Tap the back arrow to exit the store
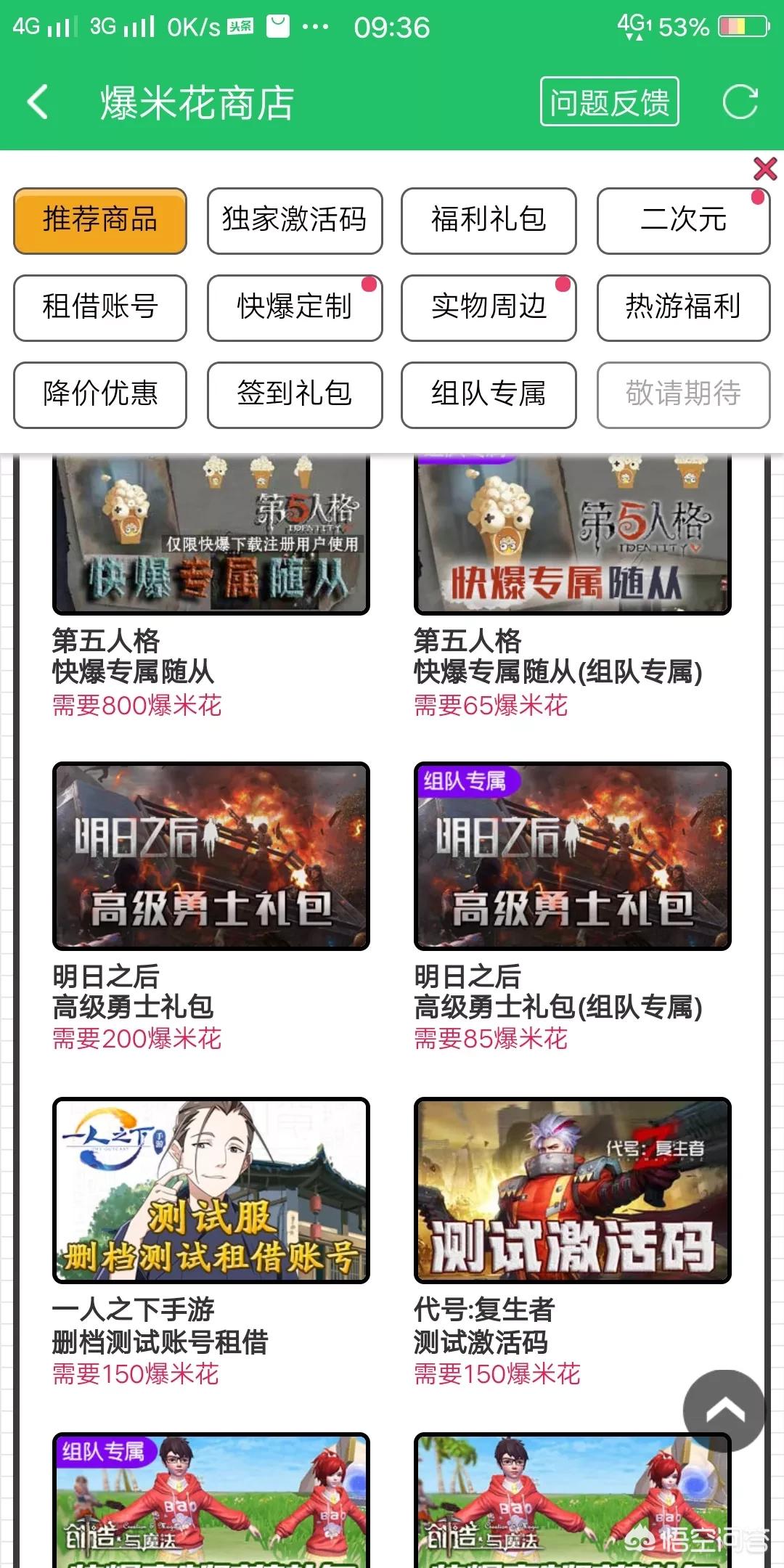The height and width of the screenshot is (1568, 784). (x=38, y=102)
